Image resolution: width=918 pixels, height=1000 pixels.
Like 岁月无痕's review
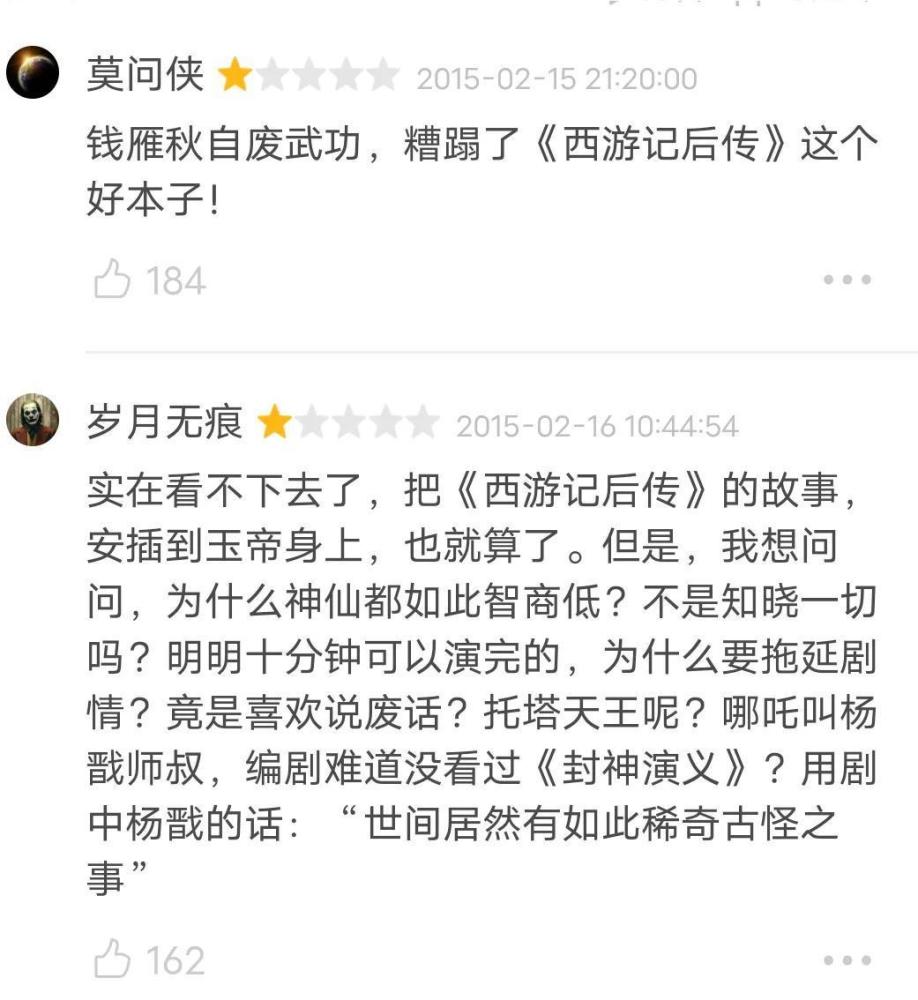click(112, 960)
